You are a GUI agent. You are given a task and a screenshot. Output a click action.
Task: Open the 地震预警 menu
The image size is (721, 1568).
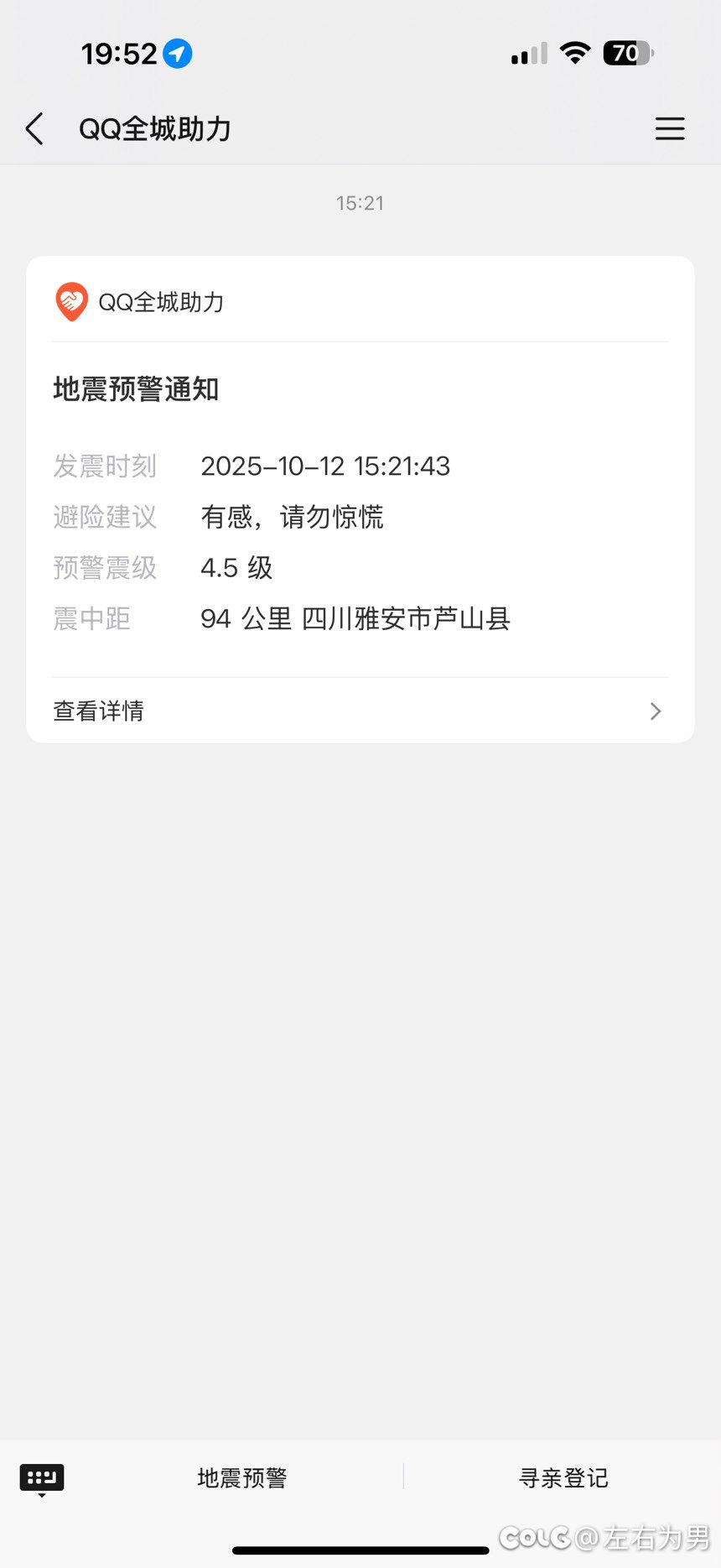(242, 1478)
